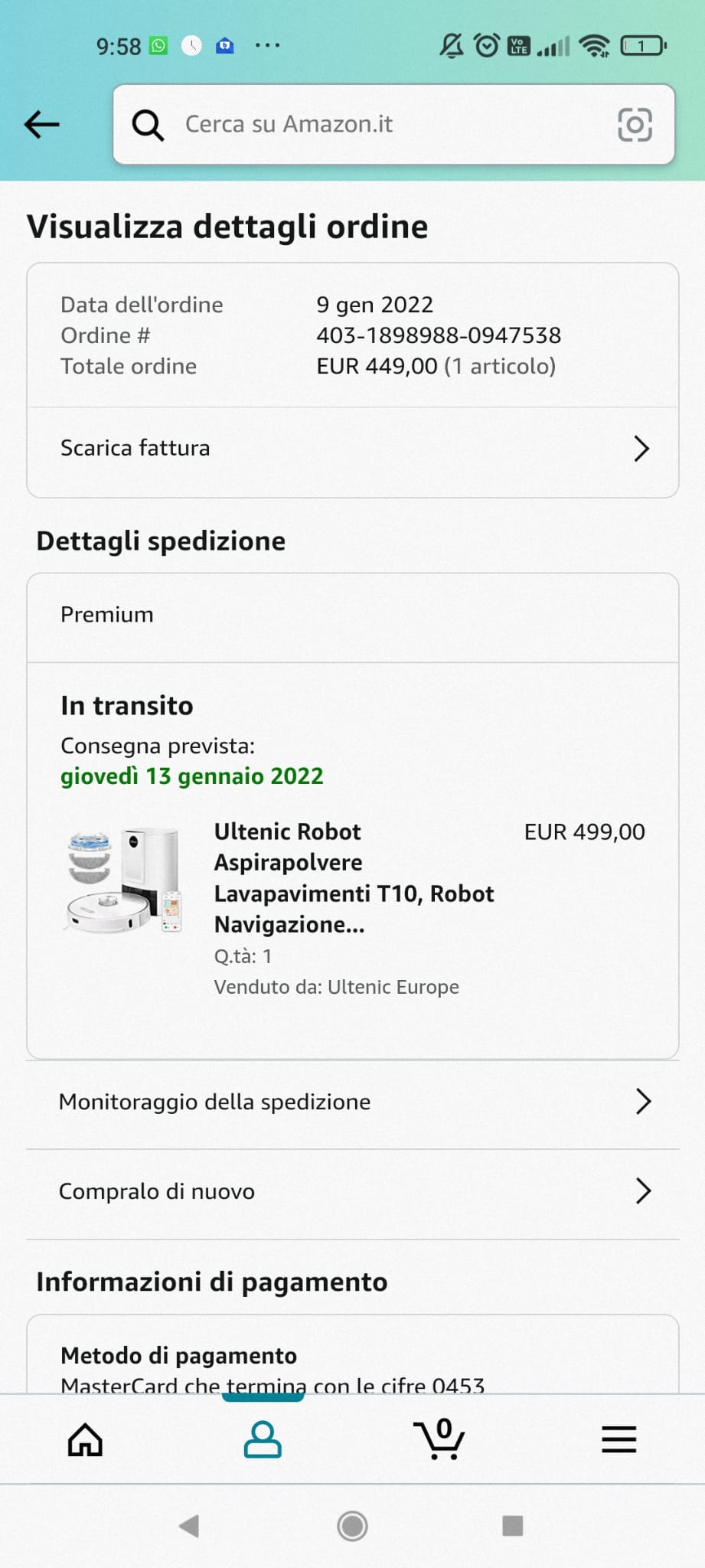
Task: Open the Ultenic Robot Aspirapolvere product
Action: coord(354,878)
